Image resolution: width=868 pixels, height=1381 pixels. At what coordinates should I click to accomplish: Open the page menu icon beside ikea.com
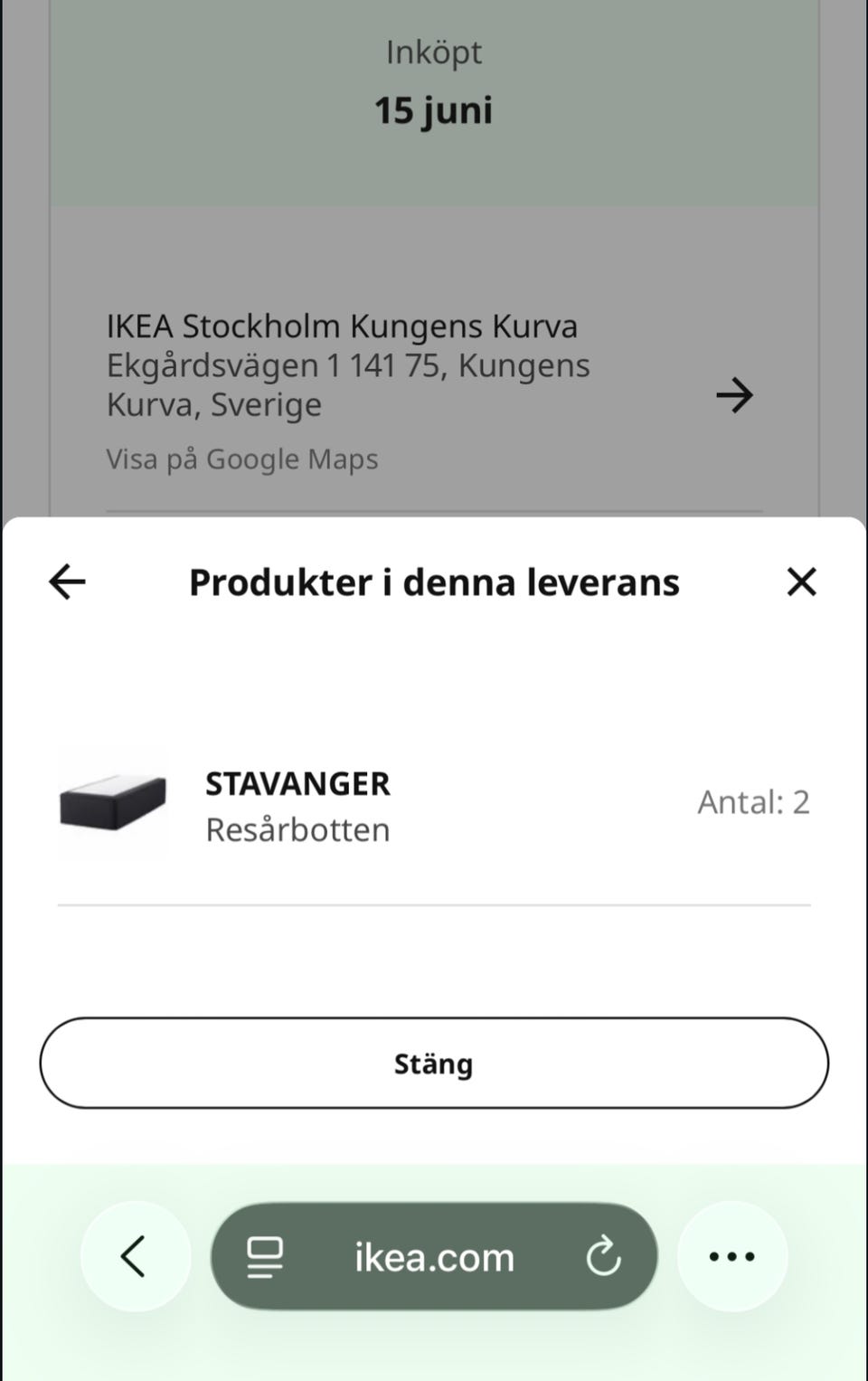(x=265, y=1256)
